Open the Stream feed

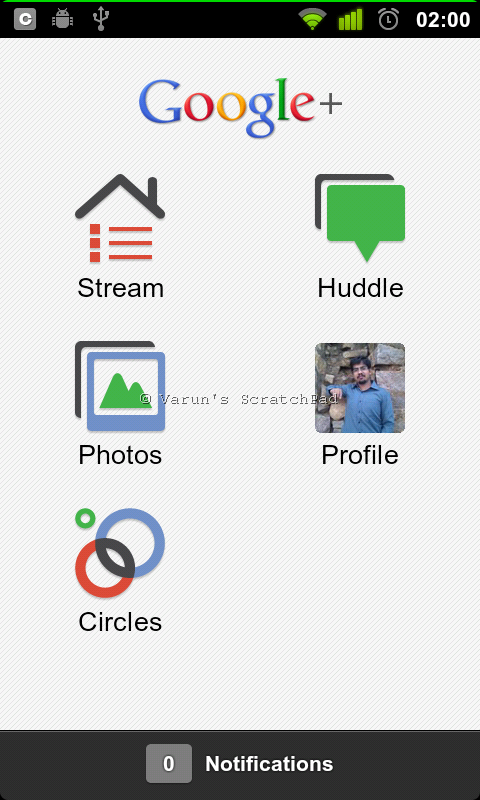(x=120, y=237)
